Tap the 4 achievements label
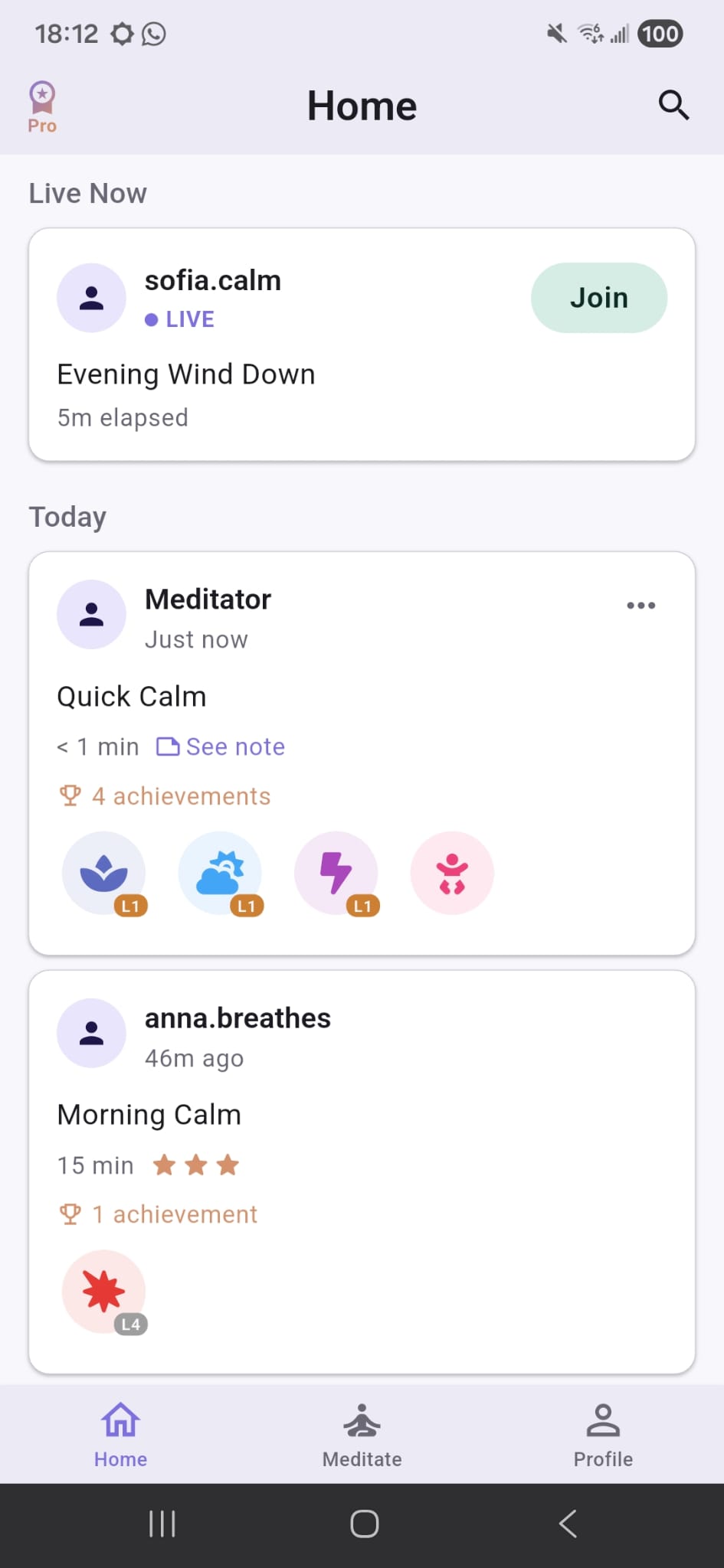 [x=181, y=796]
